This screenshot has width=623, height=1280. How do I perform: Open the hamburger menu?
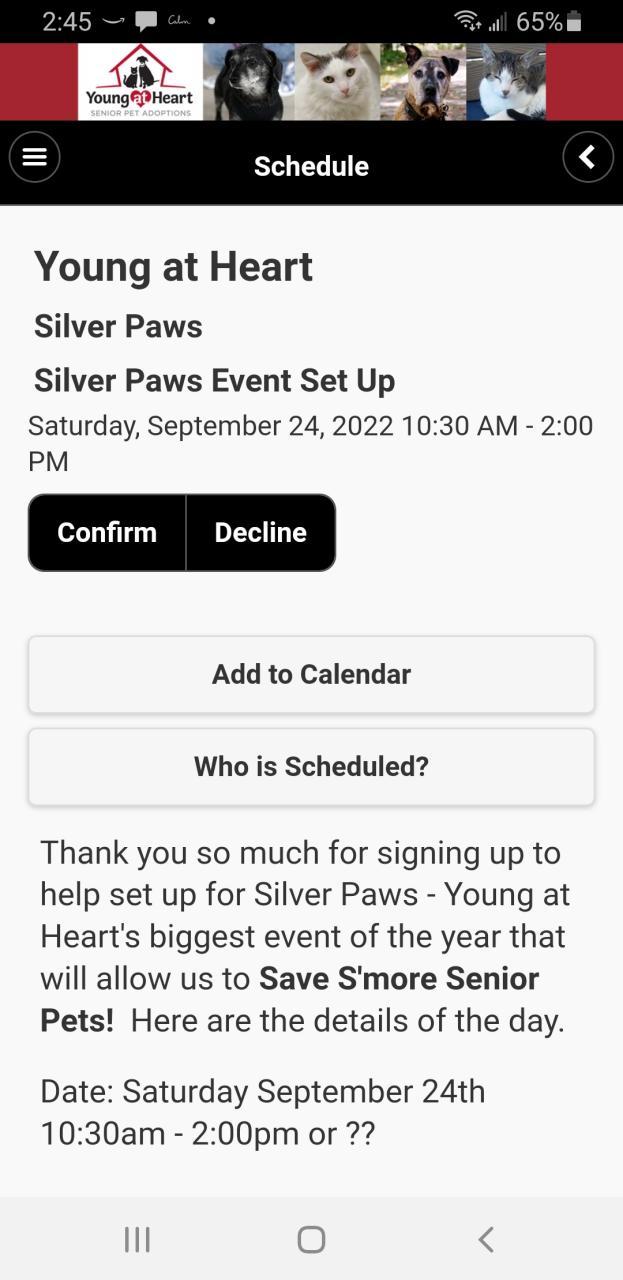[35, 158]
